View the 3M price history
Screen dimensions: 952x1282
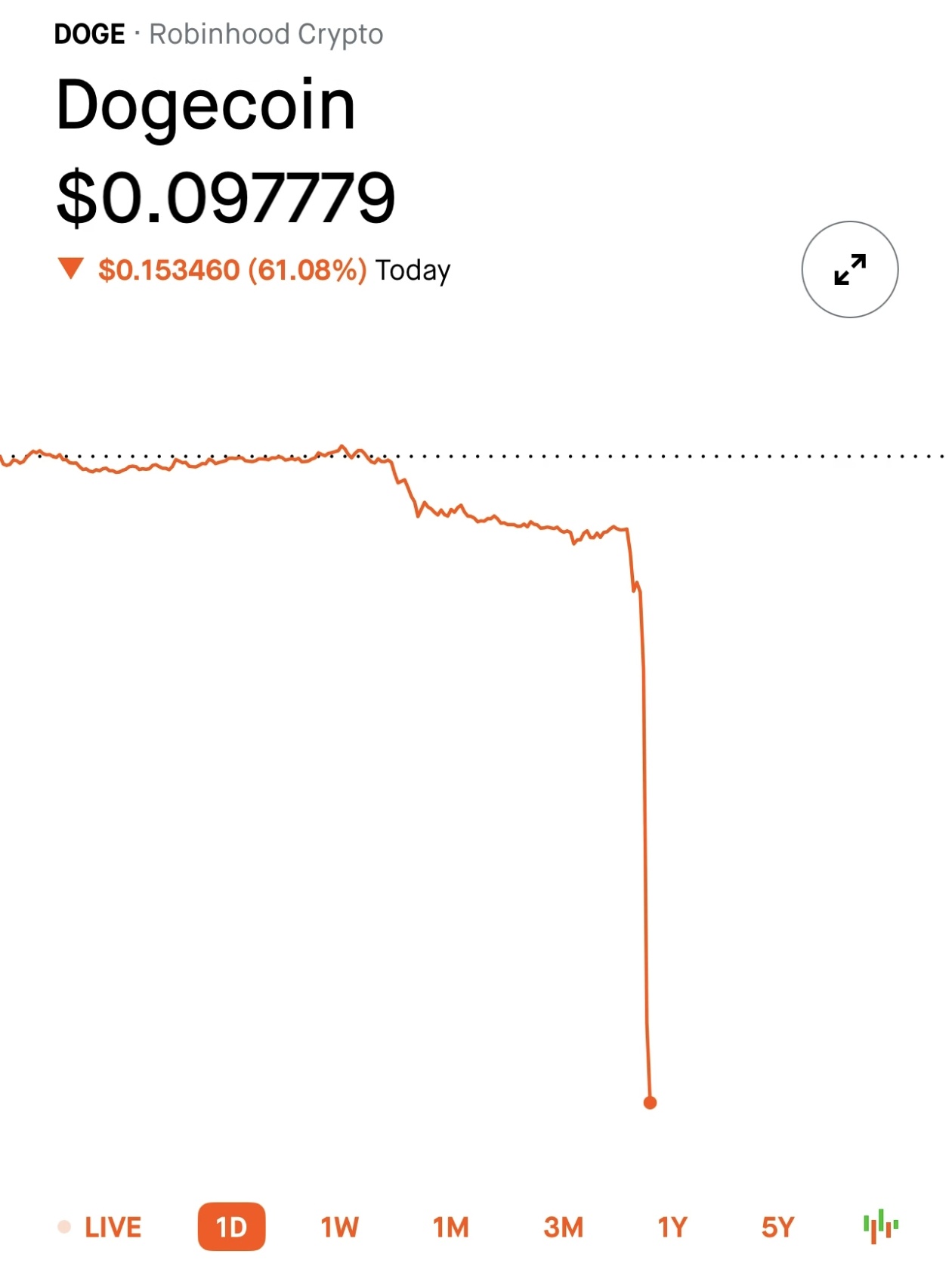pos(563,1227)
